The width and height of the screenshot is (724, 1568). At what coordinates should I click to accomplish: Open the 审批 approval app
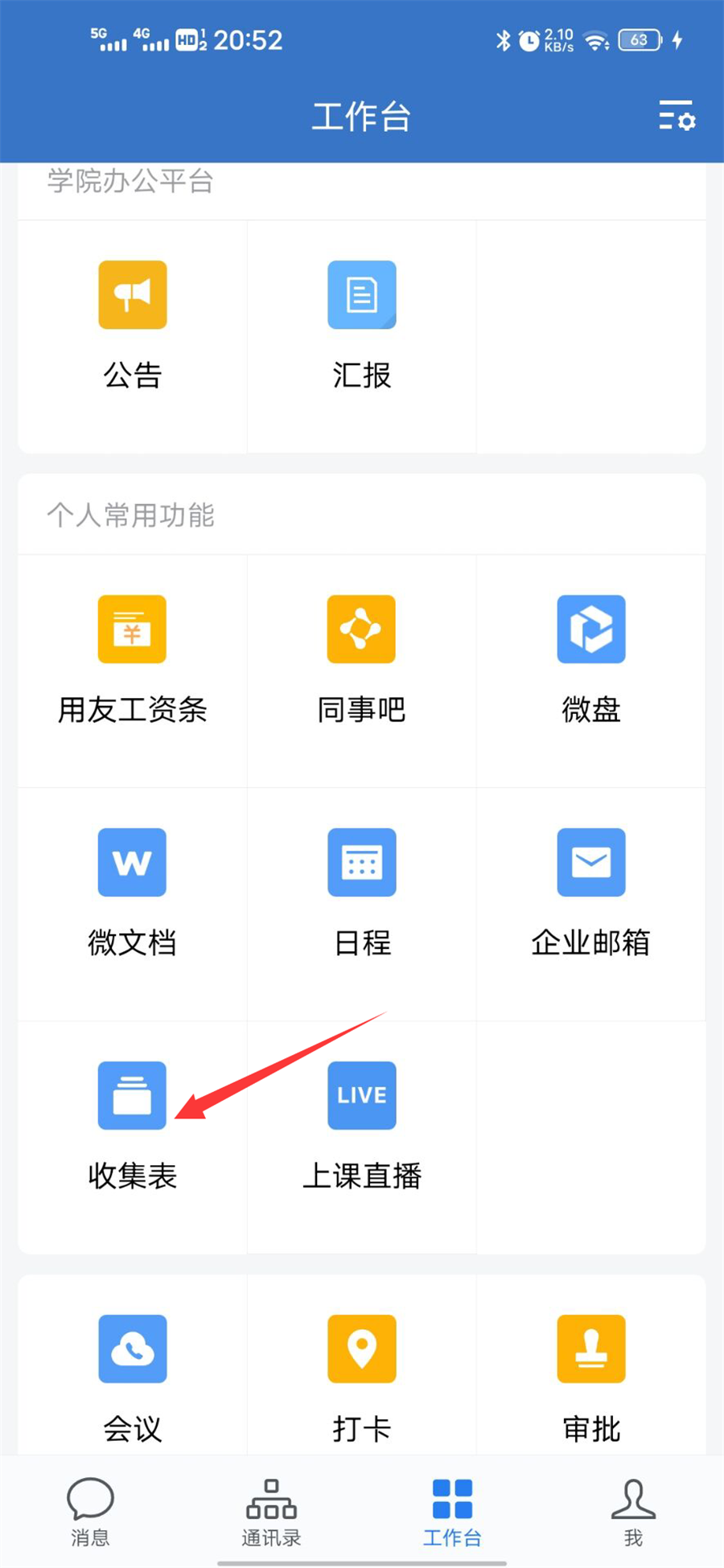click(x=591, y=1349)
